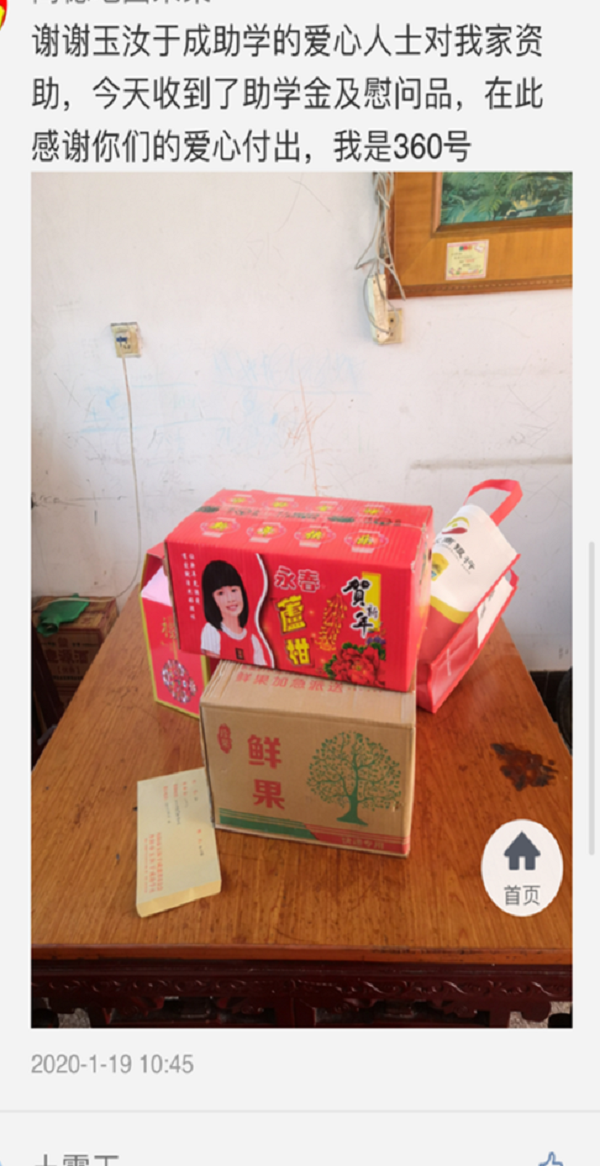Tap the floating 首页 home button
600x1166 pixels.
(521, 867)
